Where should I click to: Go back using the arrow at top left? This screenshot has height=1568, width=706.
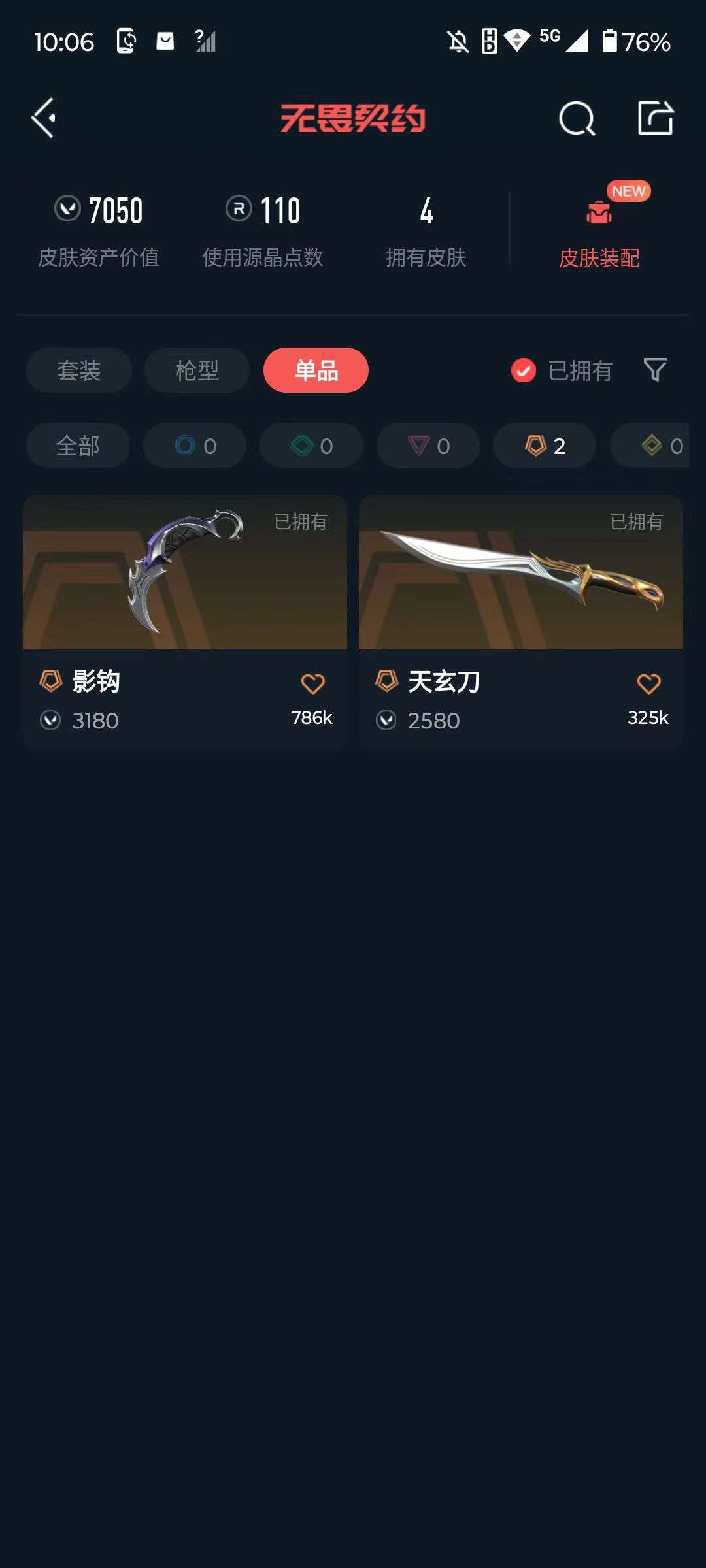click(x=43, y=118)
